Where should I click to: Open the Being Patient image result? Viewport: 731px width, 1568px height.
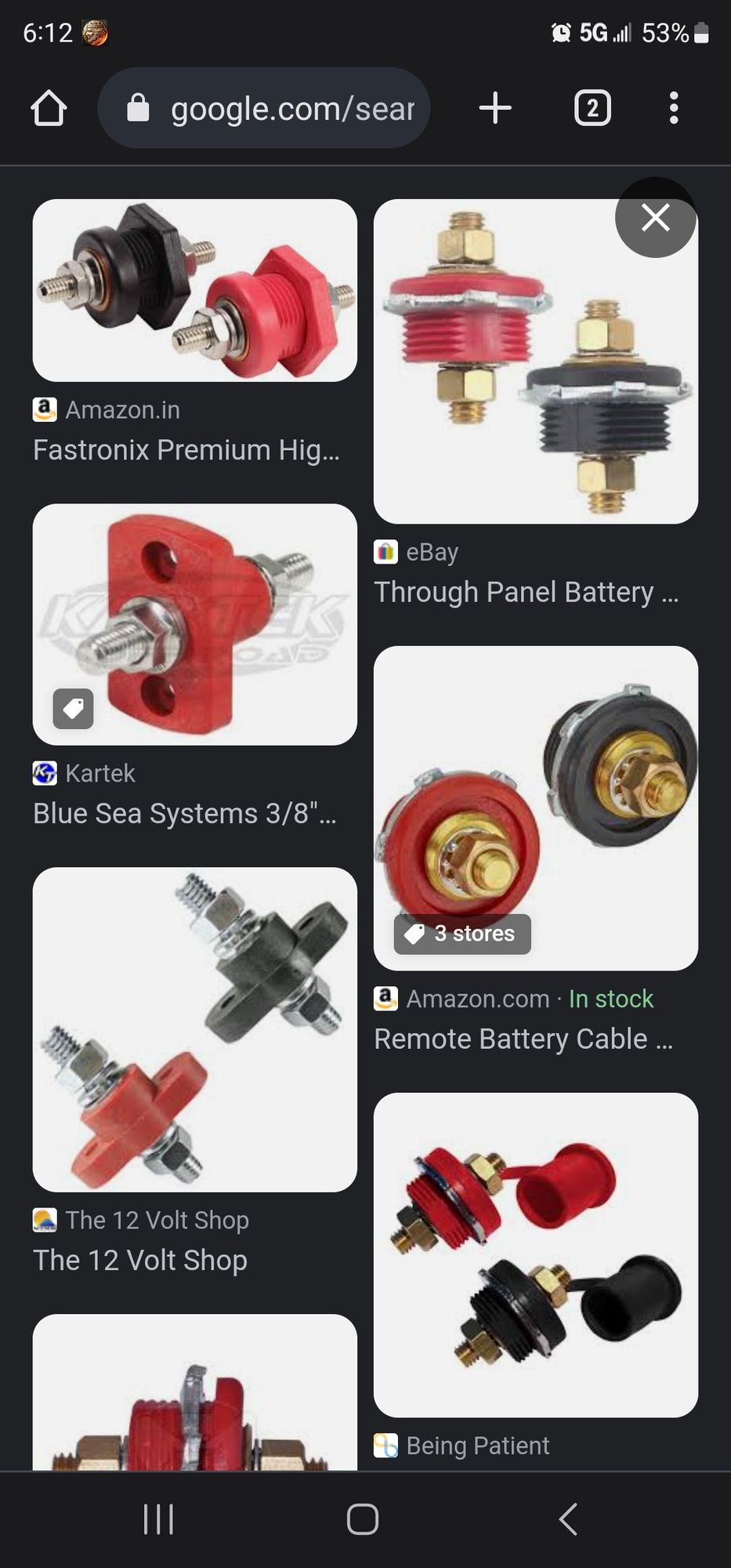coord(535,1255)
